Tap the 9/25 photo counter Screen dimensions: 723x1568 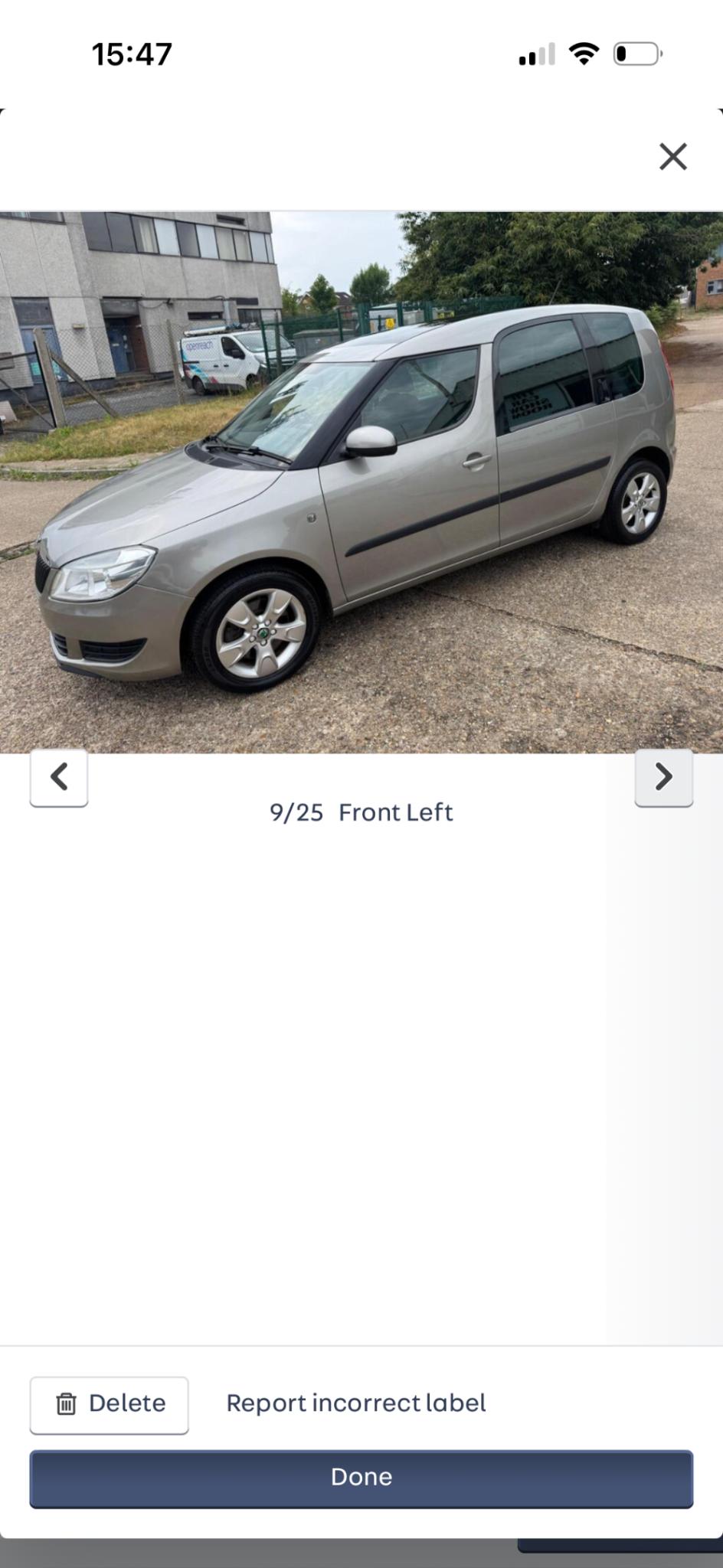pyautogui.click(x=298, y=812)
